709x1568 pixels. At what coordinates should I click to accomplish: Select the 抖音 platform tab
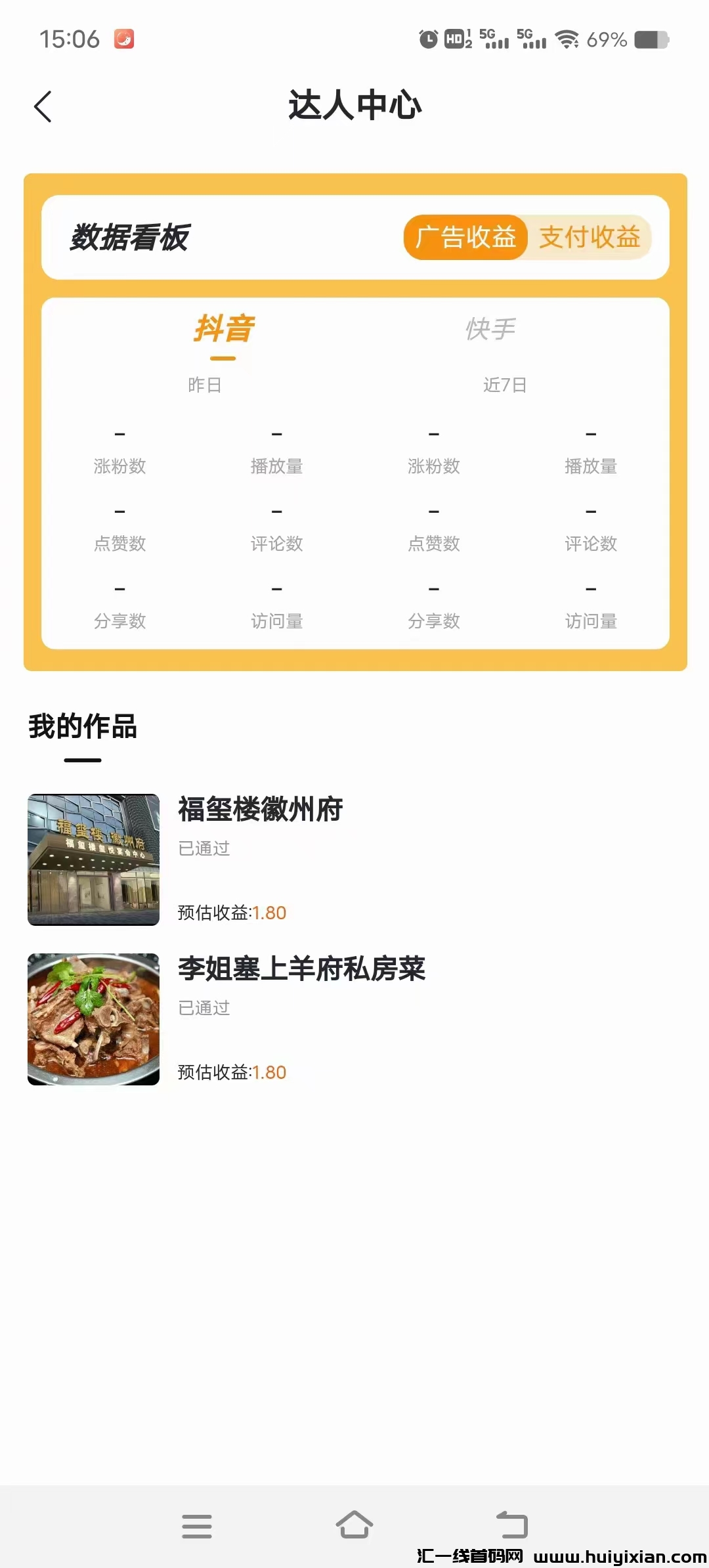(223, 330)
